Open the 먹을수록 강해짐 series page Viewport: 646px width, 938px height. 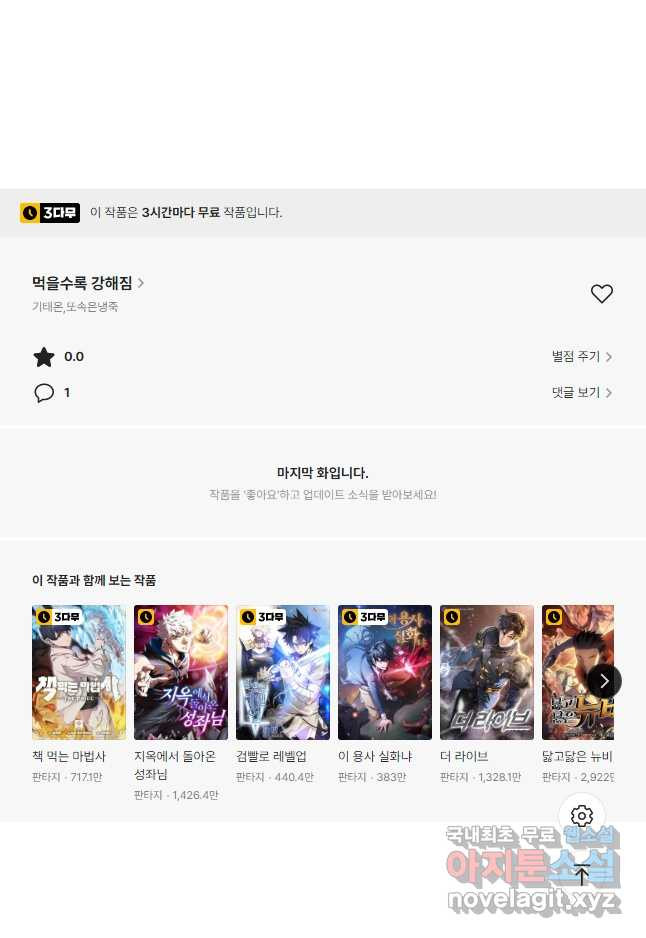pos(88,284)
